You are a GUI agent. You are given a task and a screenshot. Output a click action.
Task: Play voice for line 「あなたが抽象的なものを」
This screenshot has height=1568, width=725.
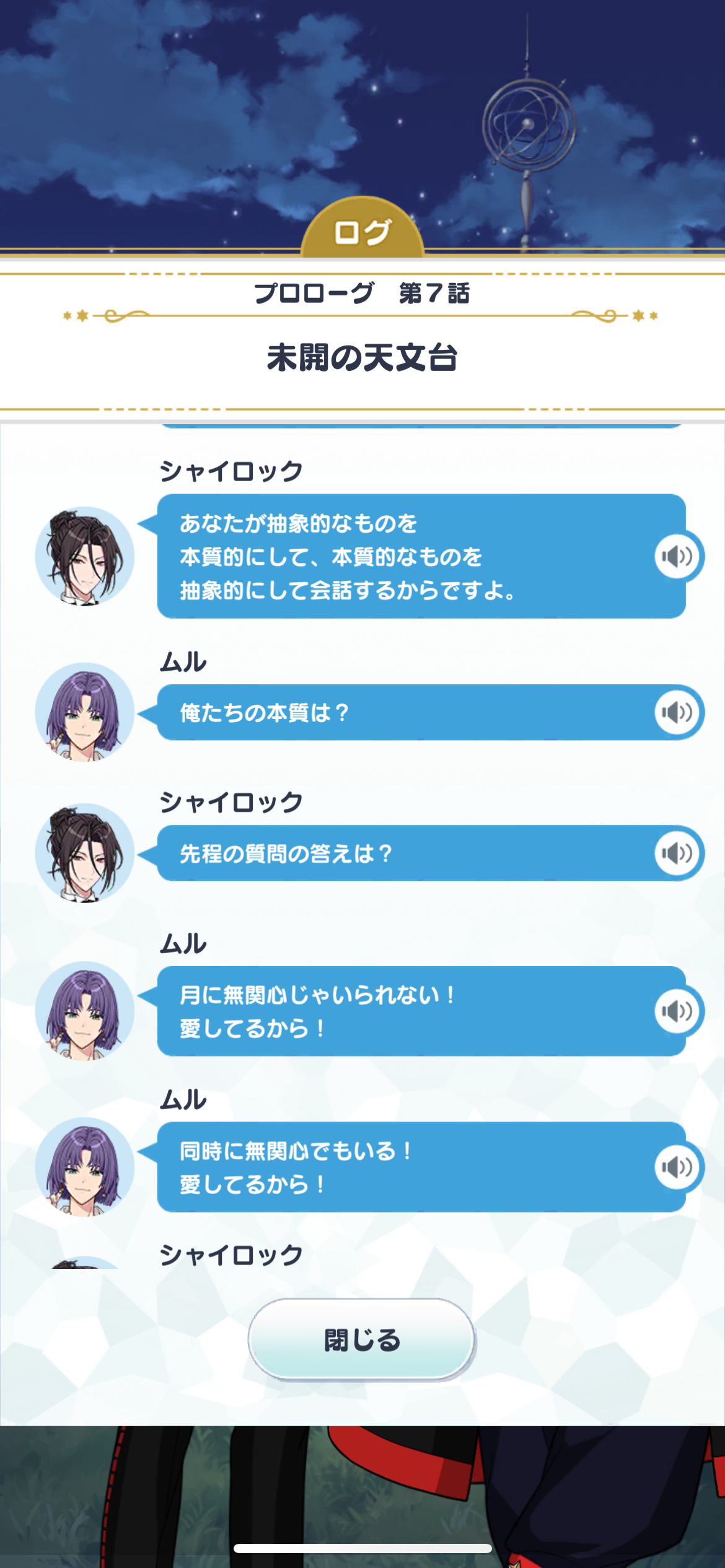coord(677,556)
